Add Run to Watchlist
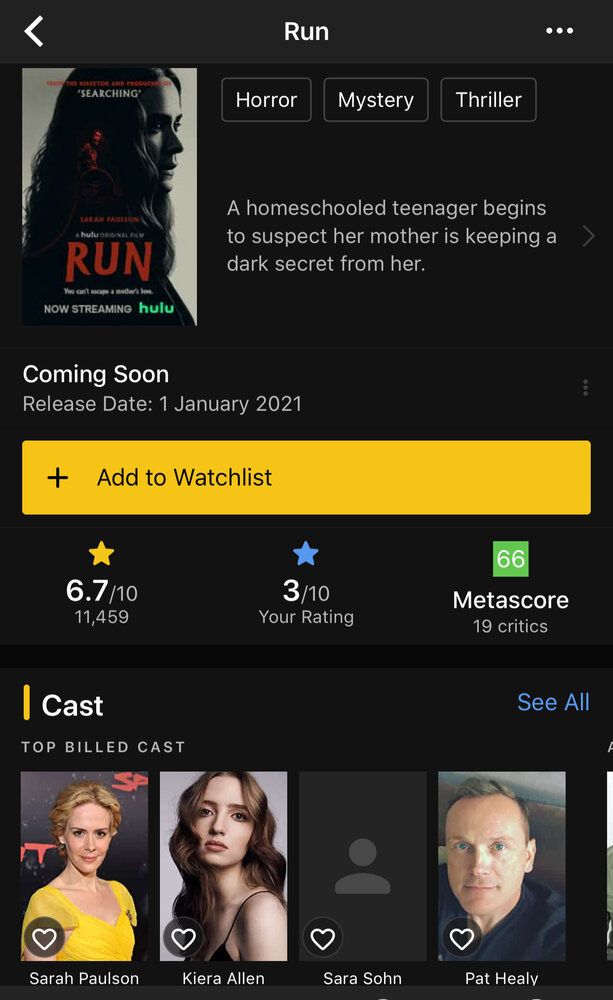 (x=306, y=478)
